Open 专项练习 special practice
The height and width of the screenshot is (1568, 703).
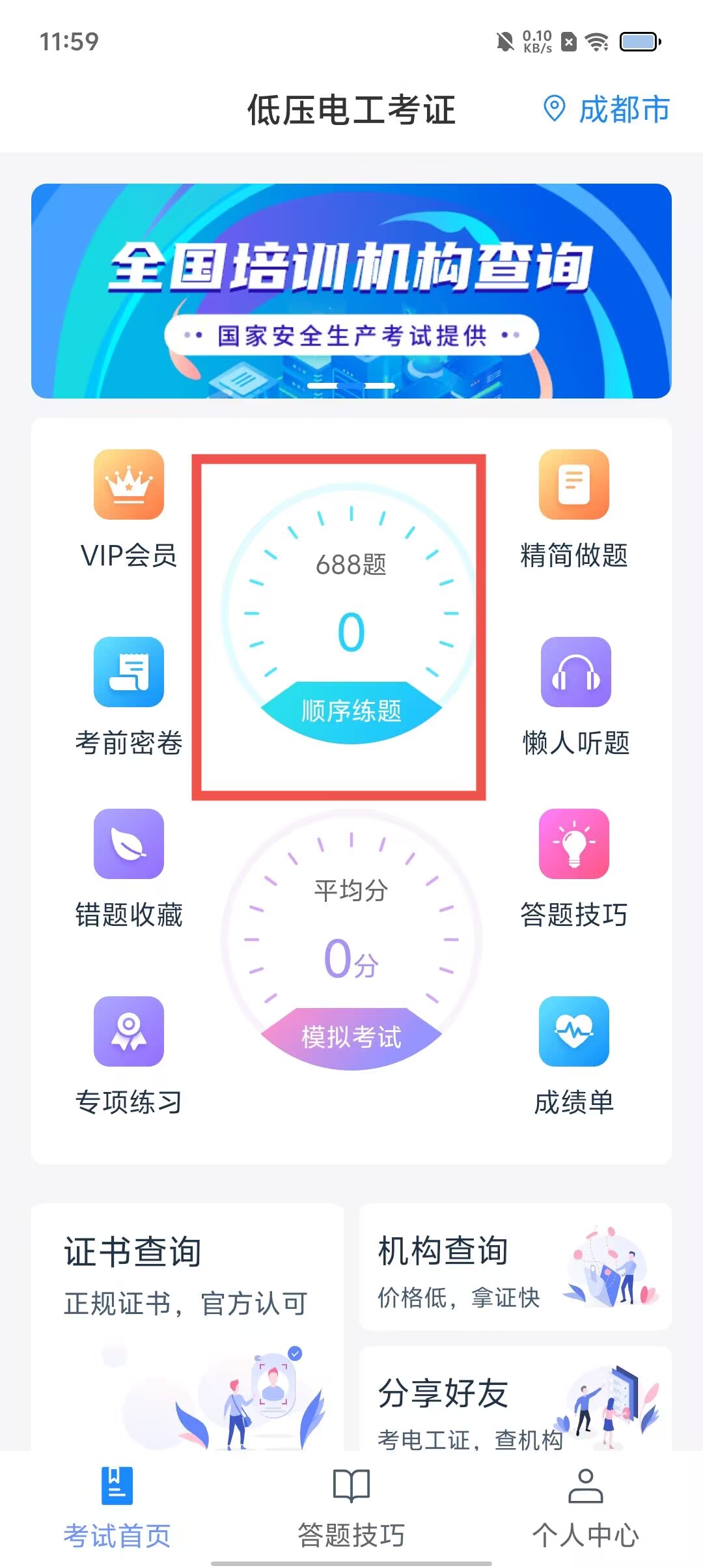[129, 1056]
